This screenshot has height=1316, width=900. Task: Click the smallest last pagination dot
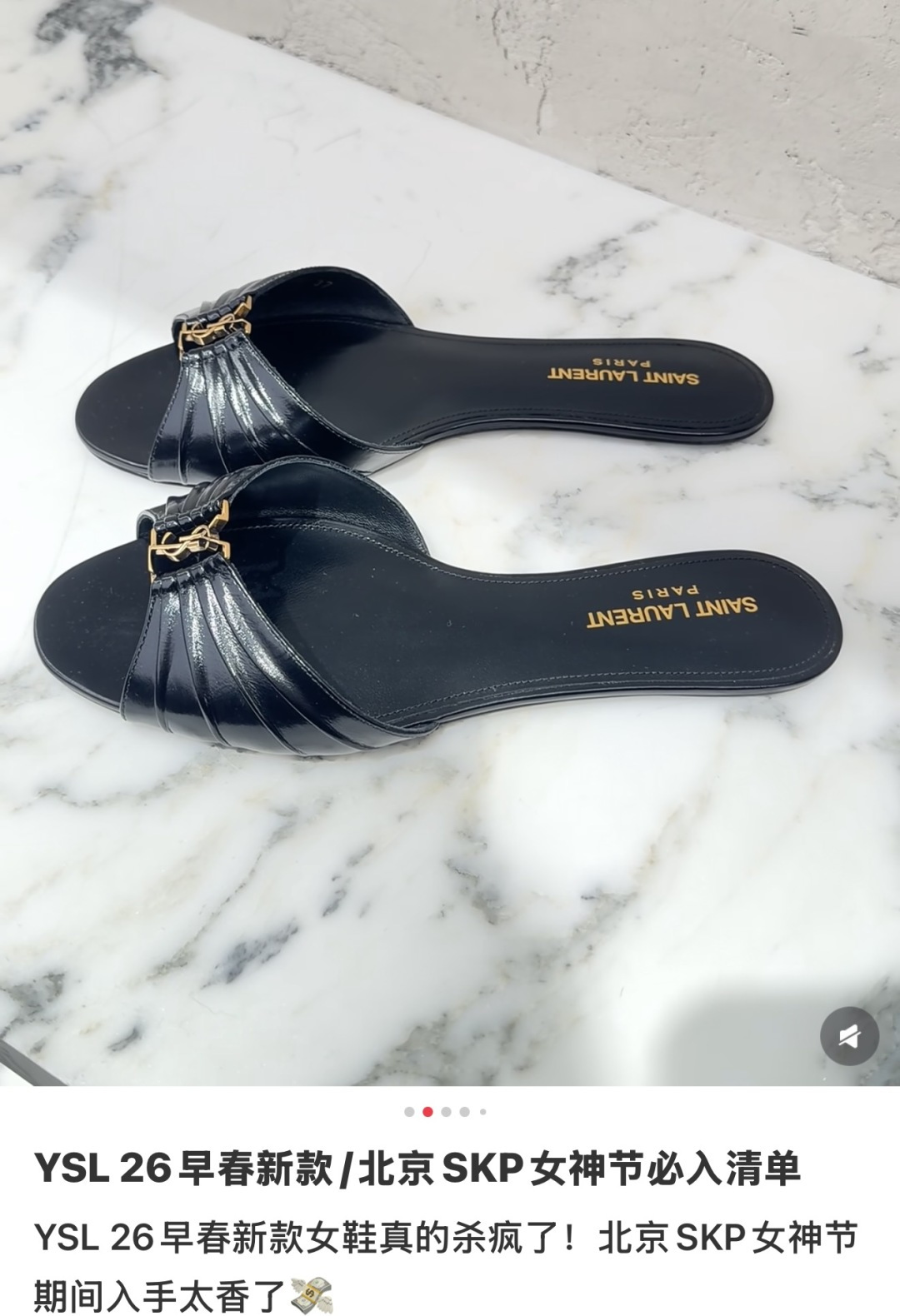(x=482, y=1111)
